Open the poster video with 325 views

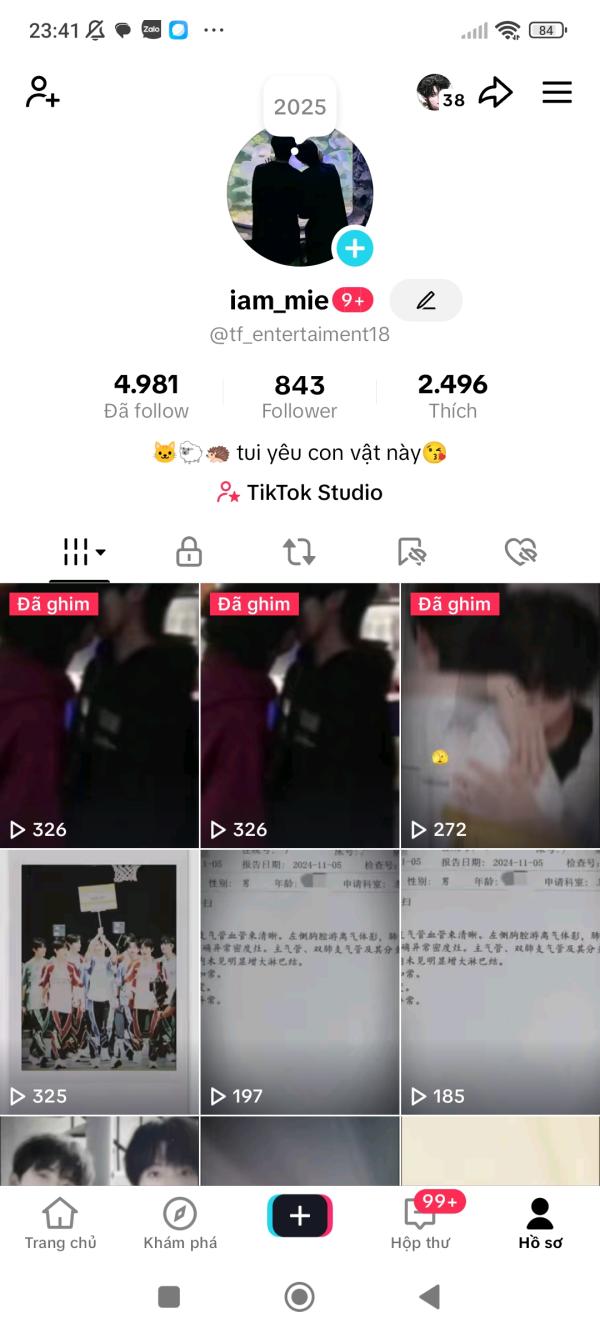point(99,982)
